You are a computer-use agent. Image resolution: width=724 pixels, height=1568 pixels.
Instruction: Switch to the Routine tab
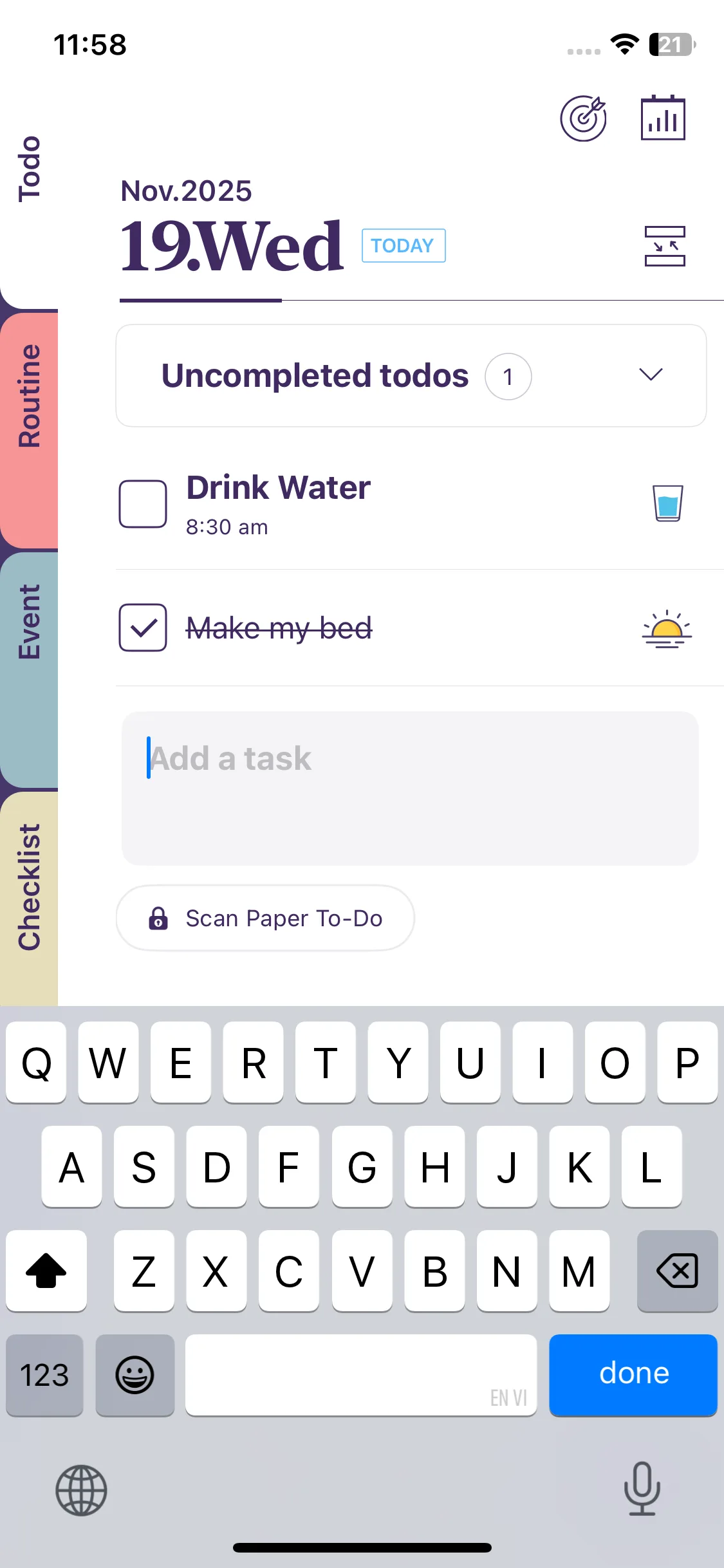click(x=30, y=395)
